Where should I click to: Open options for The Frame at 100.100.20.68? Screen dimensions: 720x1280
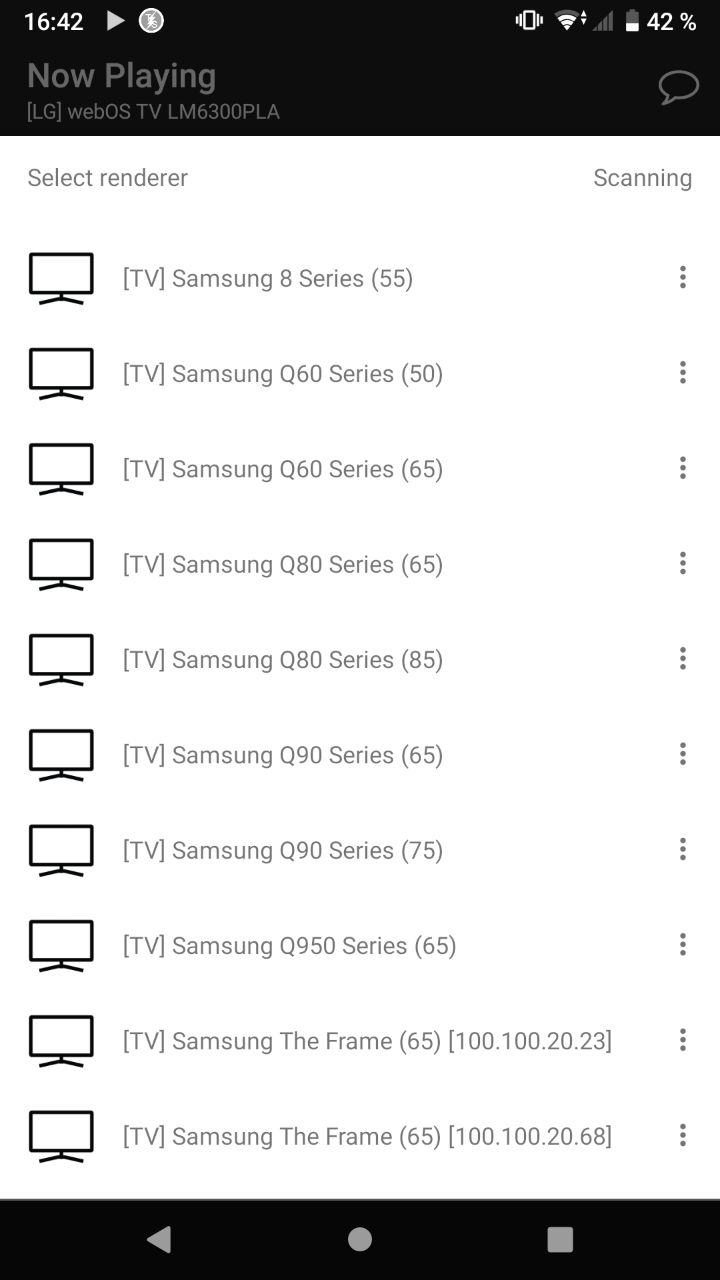click(683, 1135)
